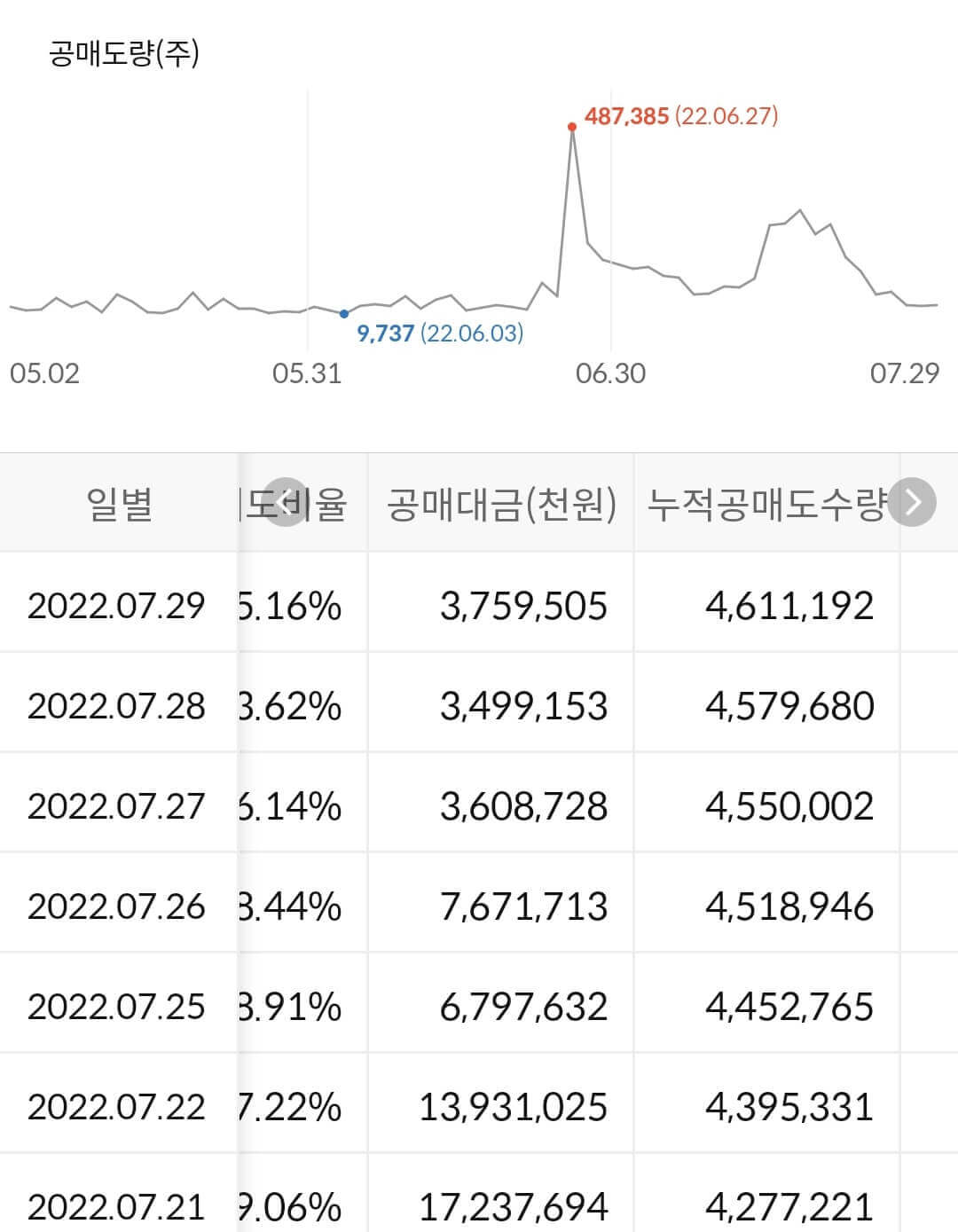958x1232 pixels.
Task: Select the red peak marker showing 487,385
Action: coord(572,127)
